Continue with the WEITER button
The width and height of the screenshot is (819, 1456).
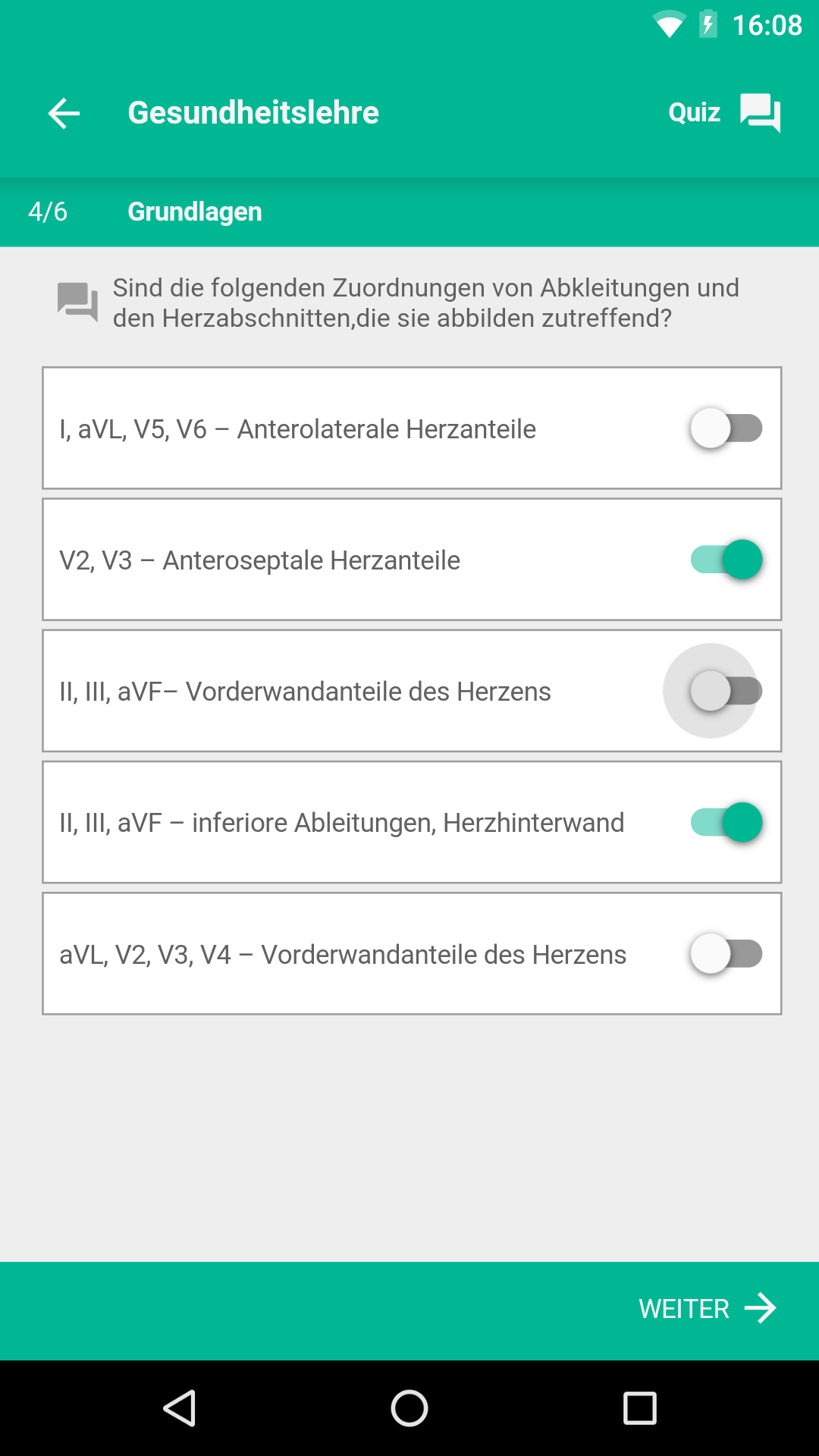click(x=708, y=1309)
